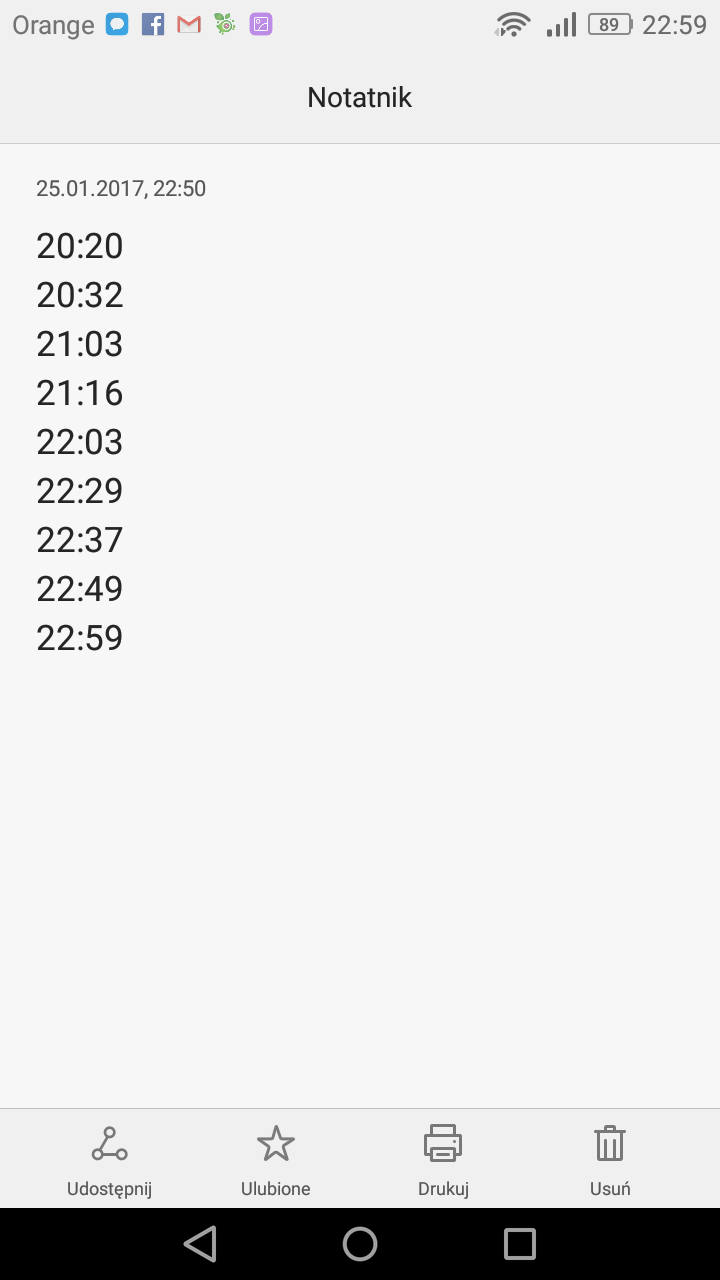The height and width of the screenshot is (1280, 720).
Task: Mark the note as Ulubione favorite
Action: pyautogui.click(x=276, y=1158)
